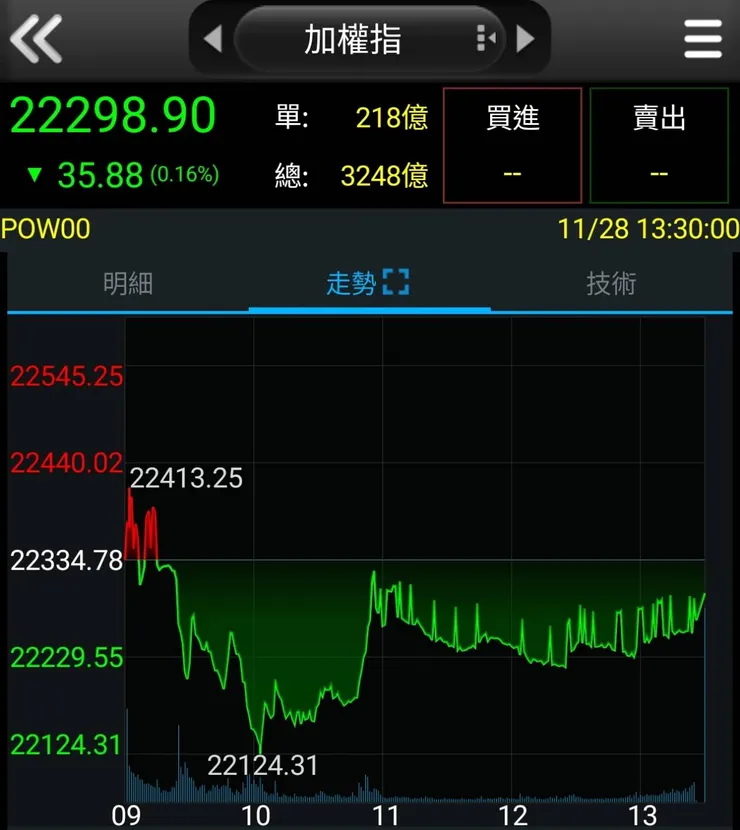Tap the right arrow to view next stock

pyautogui.click(x=527, y=38)
